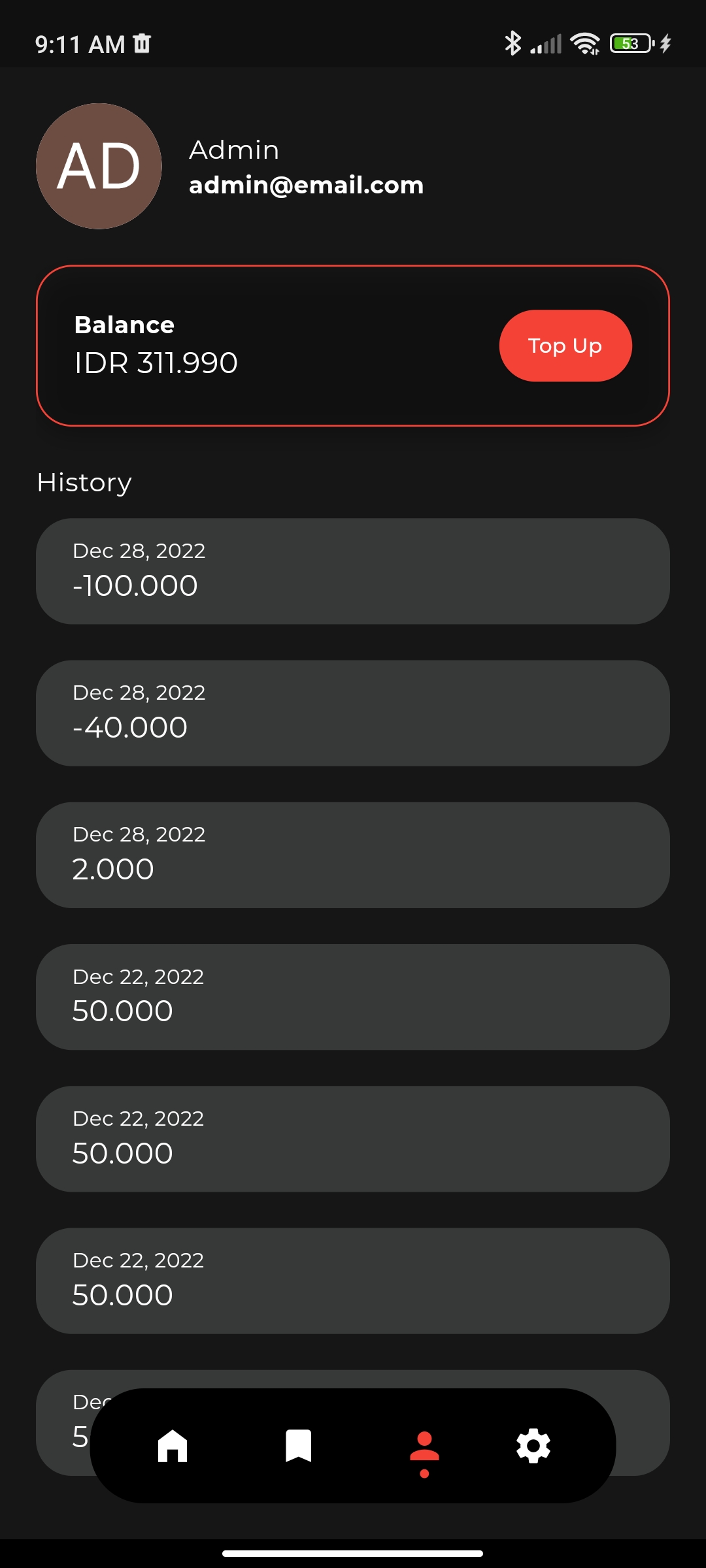Tap the Top Up button
The height and width of the screenshot is (1568, 706).
565,346
